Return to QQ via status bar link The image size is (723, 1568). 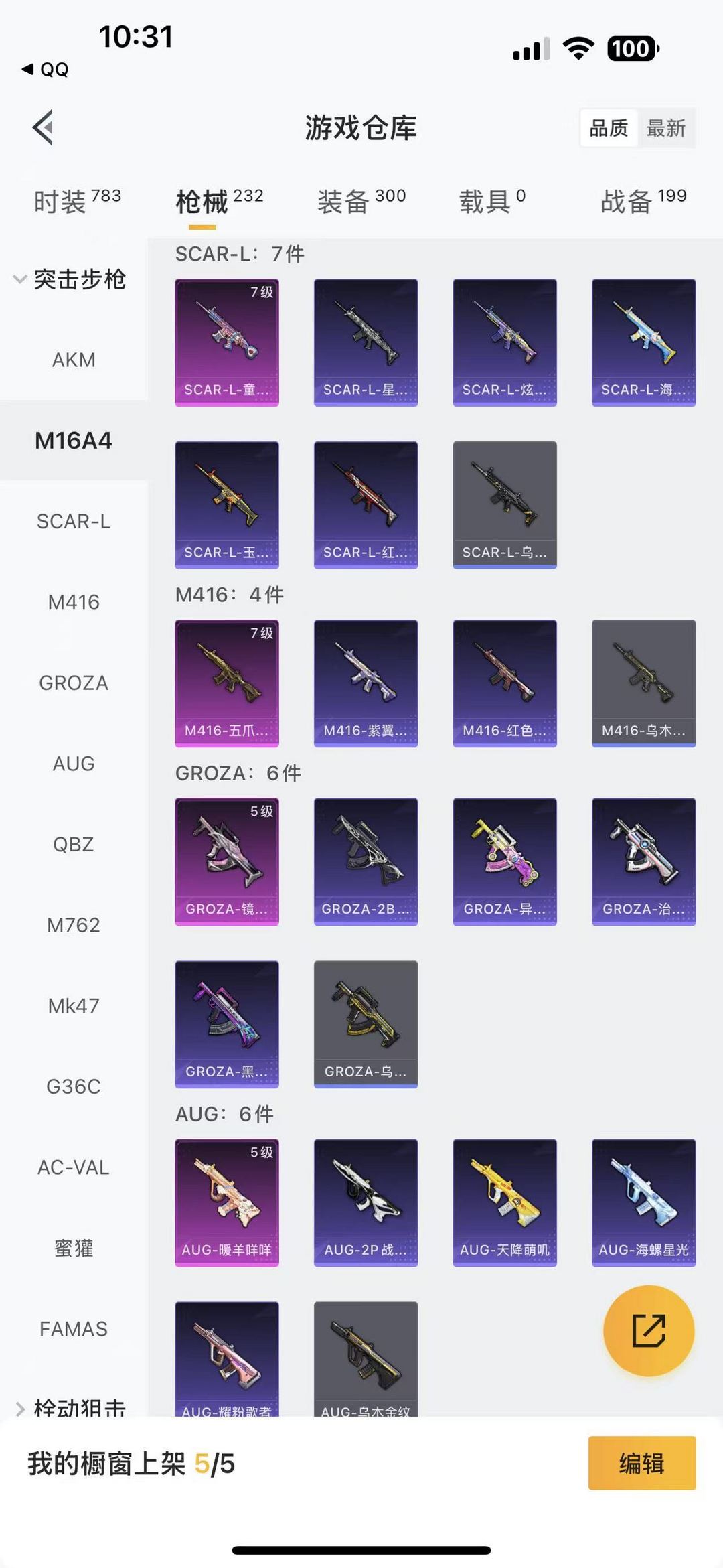46,69
